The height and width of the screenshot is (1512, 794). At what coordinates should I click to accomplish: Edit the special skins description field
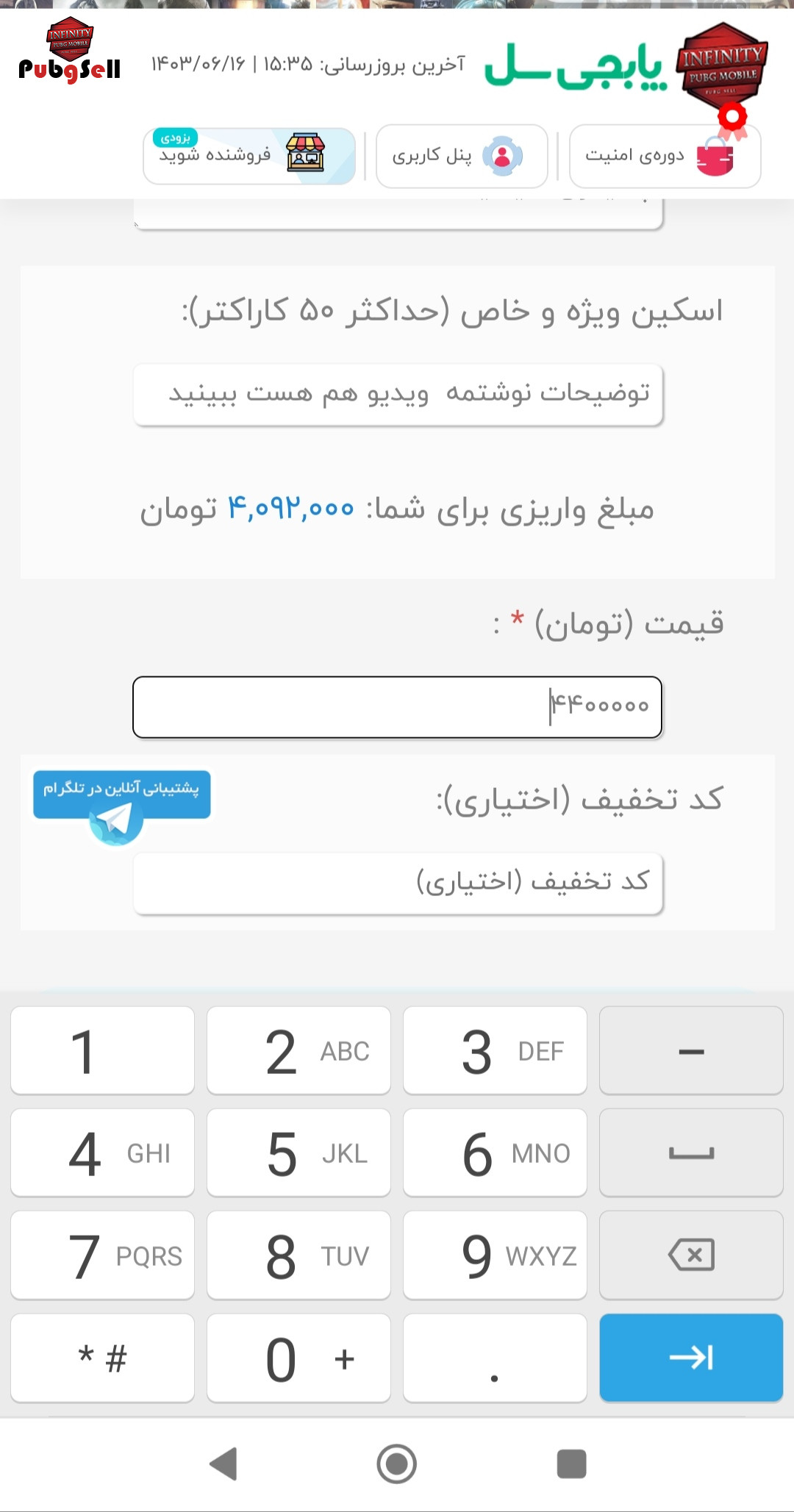(x=398, y=394)
